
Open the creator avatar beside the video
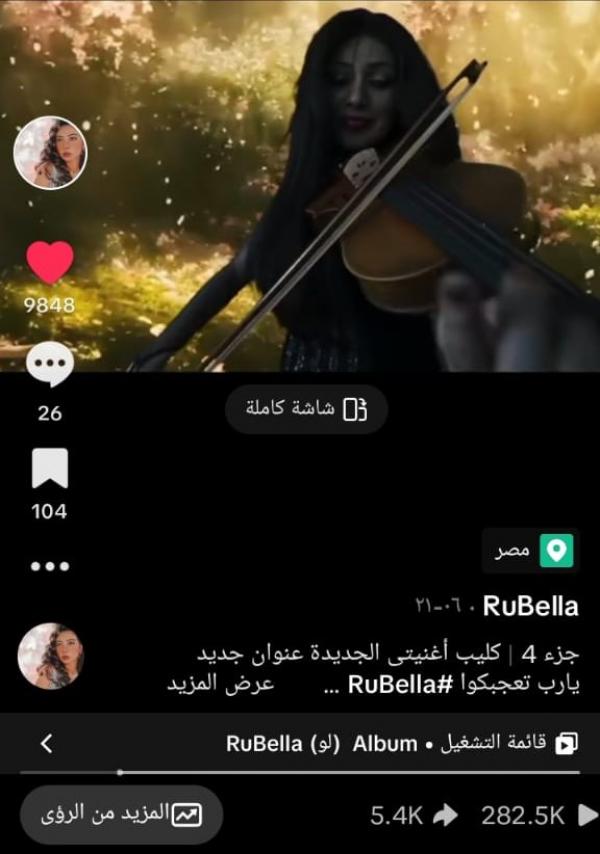click(50, 153)
